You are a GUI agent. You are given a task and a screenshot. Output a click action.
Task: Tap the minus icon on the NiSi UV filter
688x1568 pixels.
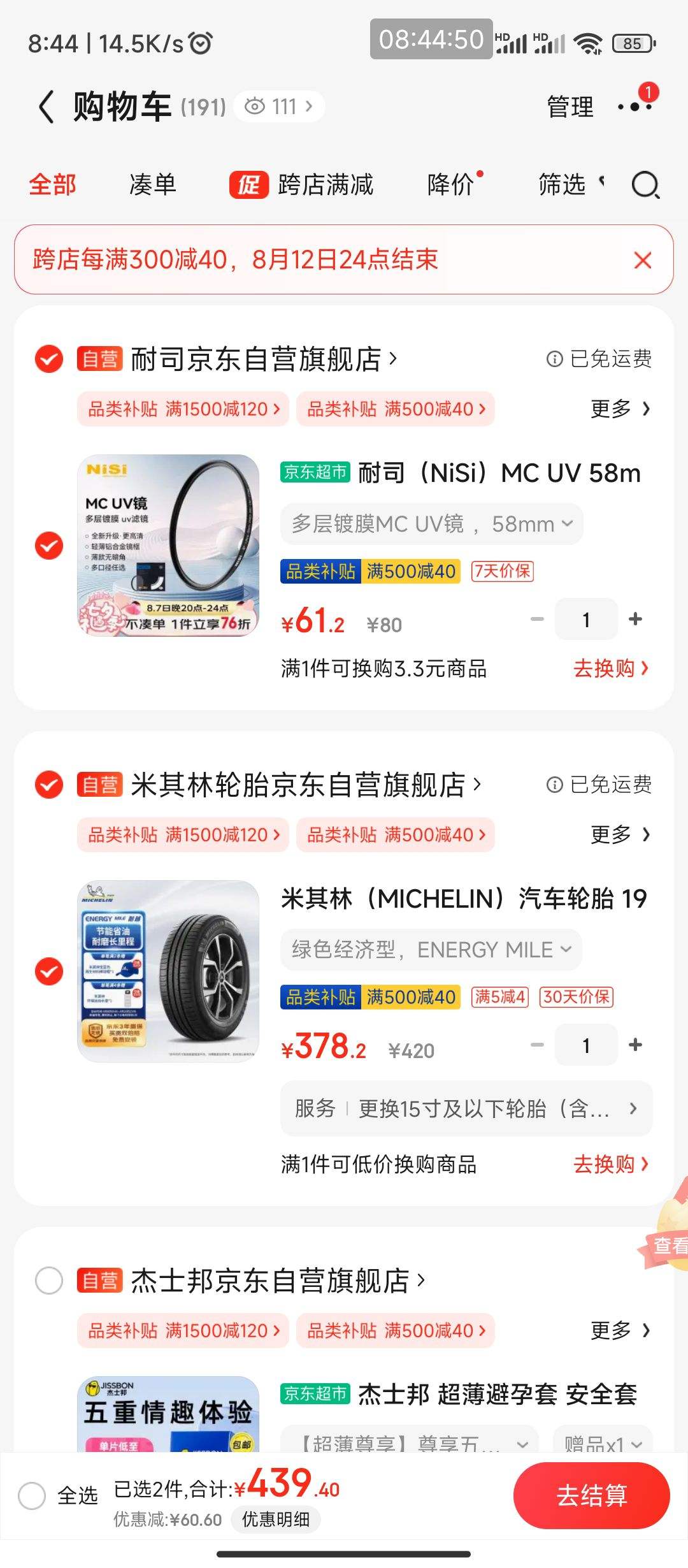[537, 619]
